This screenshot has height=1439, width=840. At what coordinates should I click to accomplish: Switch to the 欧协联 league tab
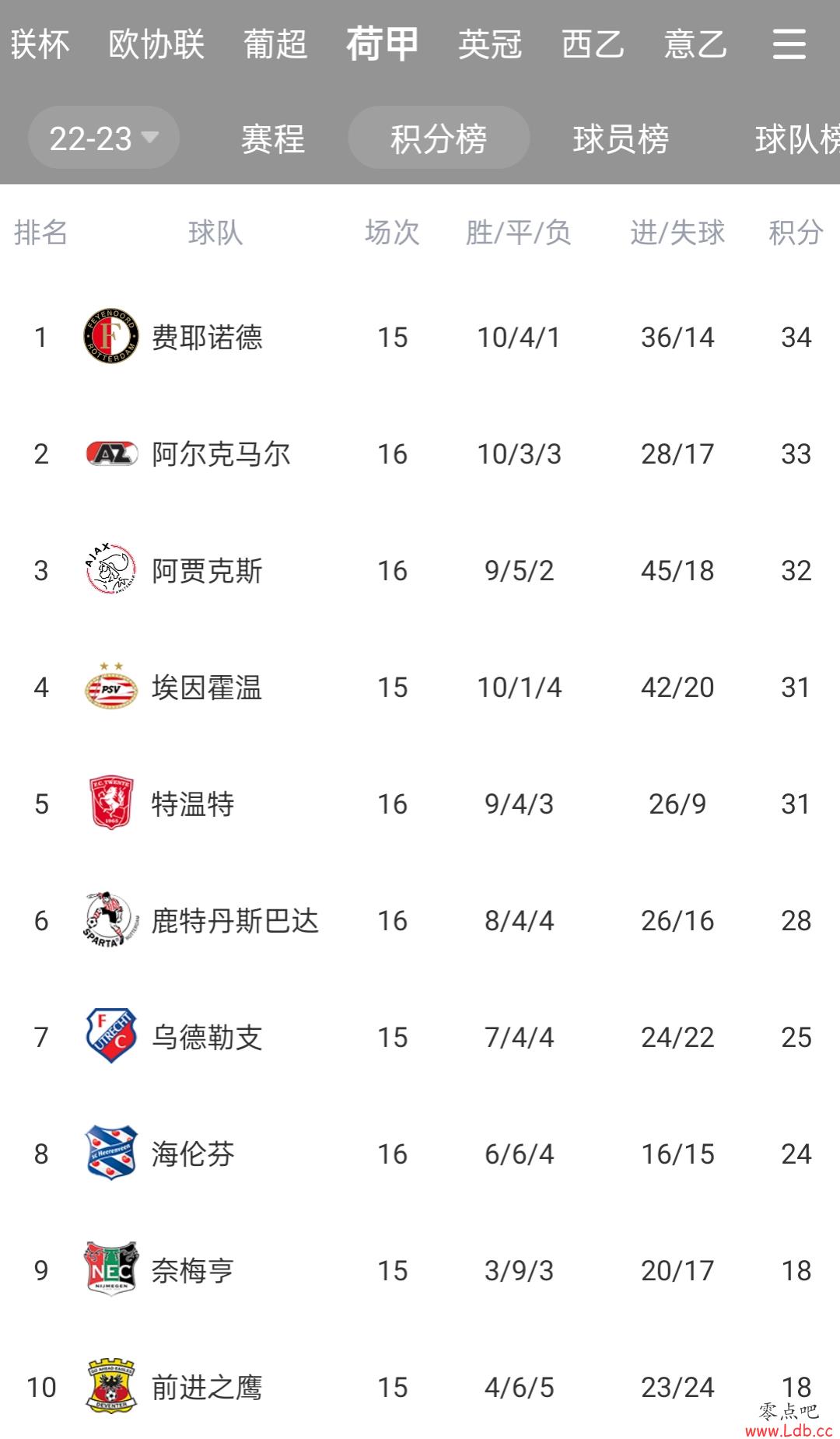tap(156, 44)
